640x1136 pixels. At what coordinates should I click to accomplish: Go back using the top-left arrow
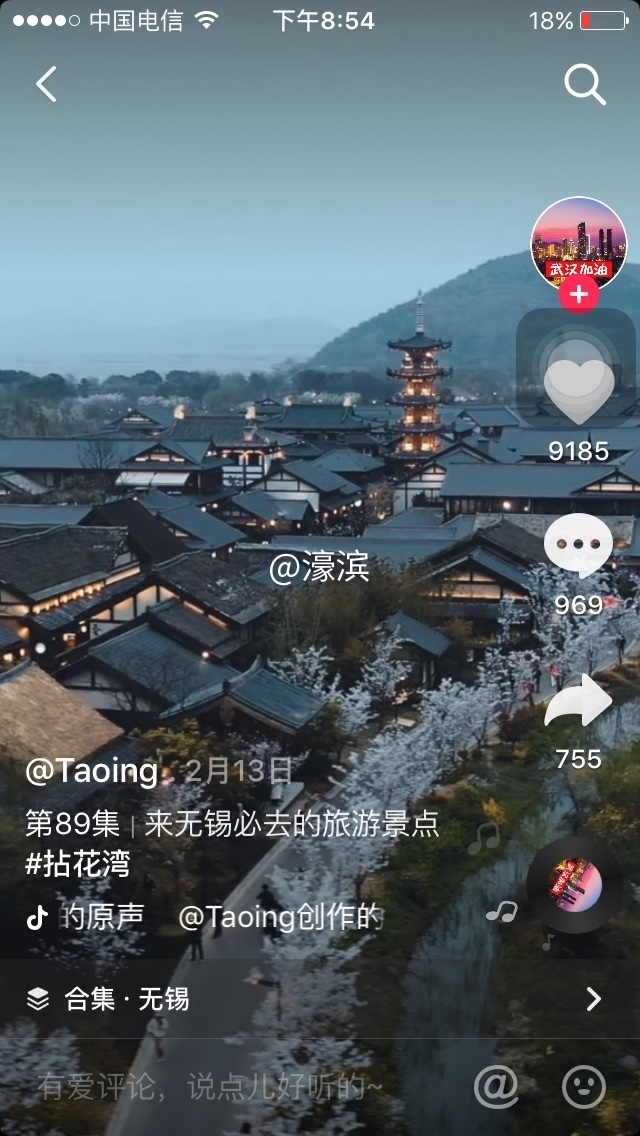coord(46,85)
